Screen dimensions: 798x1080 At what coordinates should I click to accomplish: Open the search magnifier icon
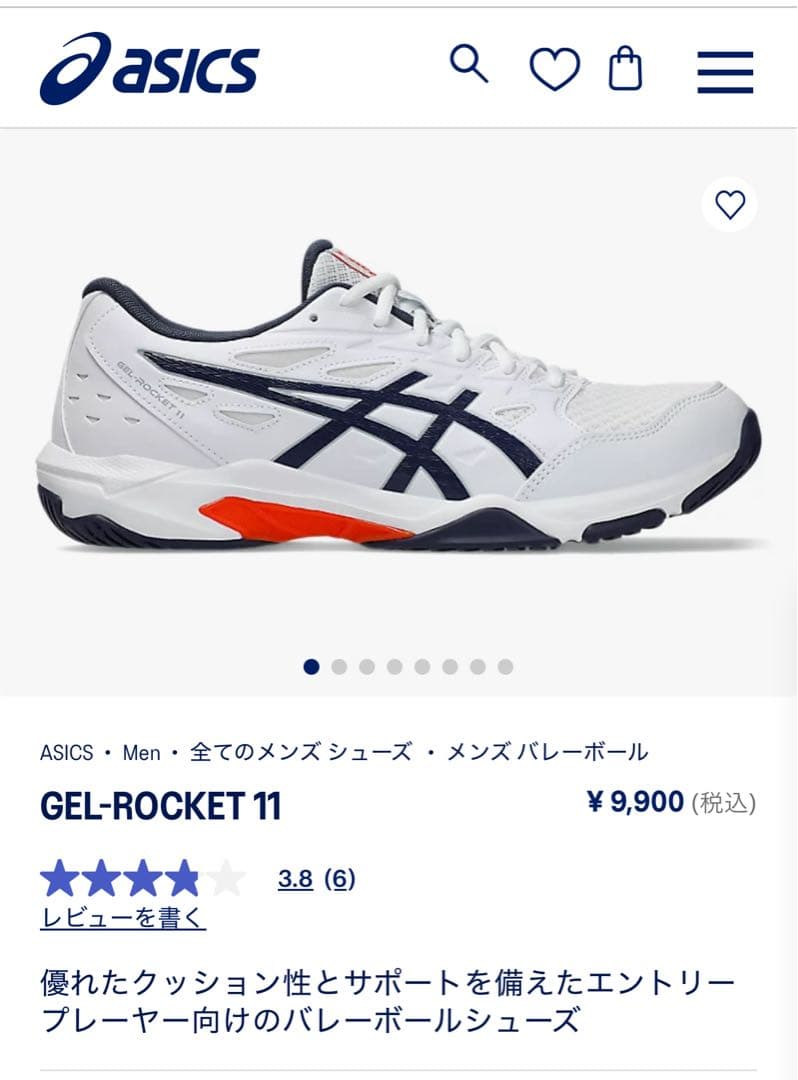(x=469, y=64)
